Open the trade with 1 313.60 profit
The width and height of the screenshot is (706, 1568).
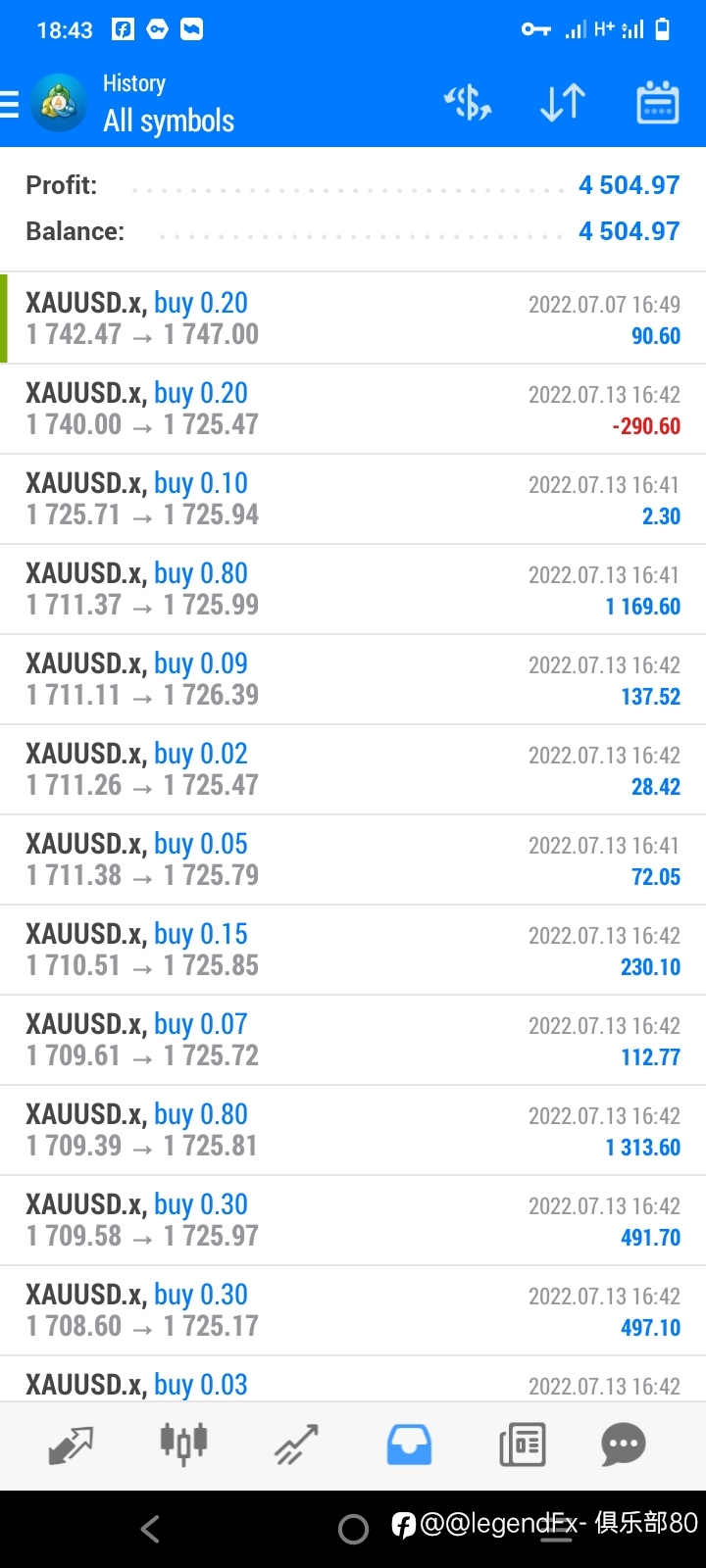353,1130
